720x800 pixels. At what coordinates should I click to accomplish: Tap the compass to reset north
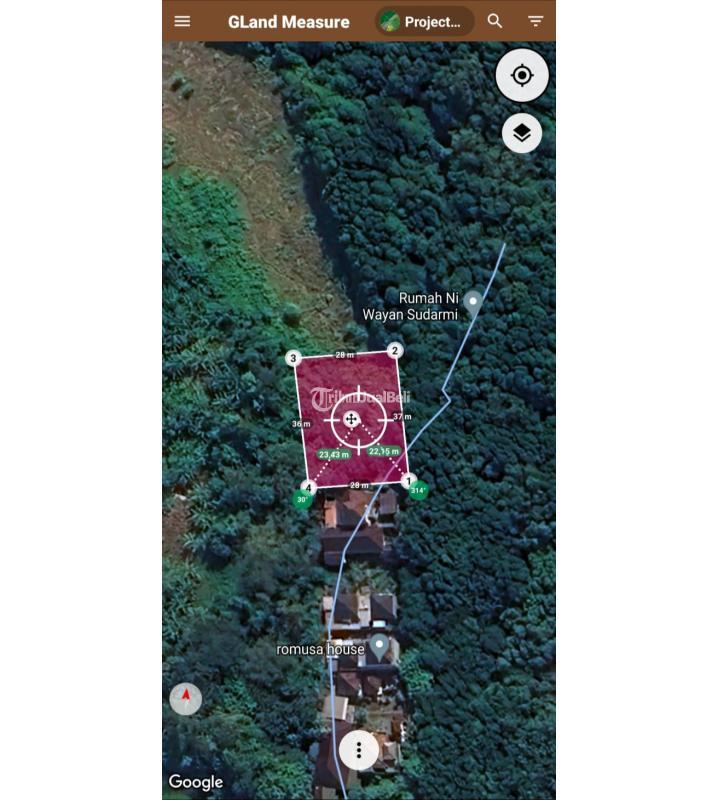point(185,698)
